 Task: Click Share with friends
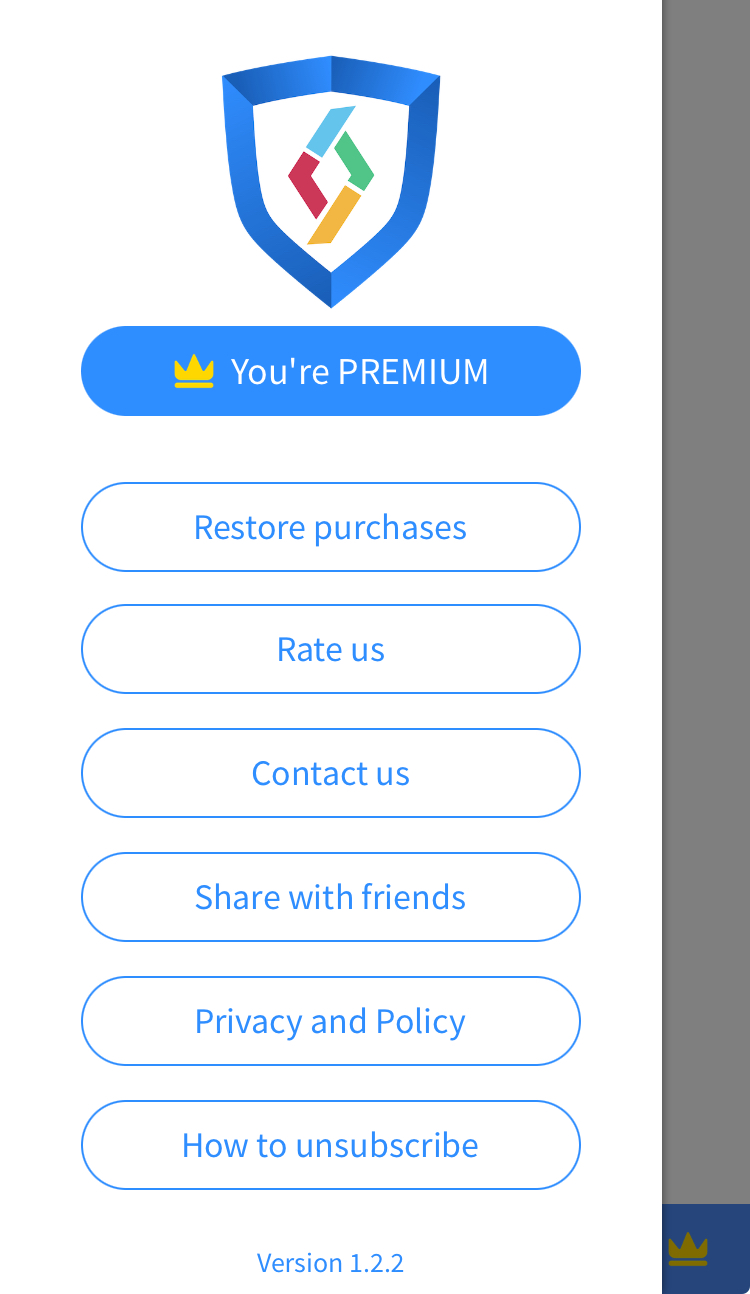pyautogui.click(x=330, y=897)
